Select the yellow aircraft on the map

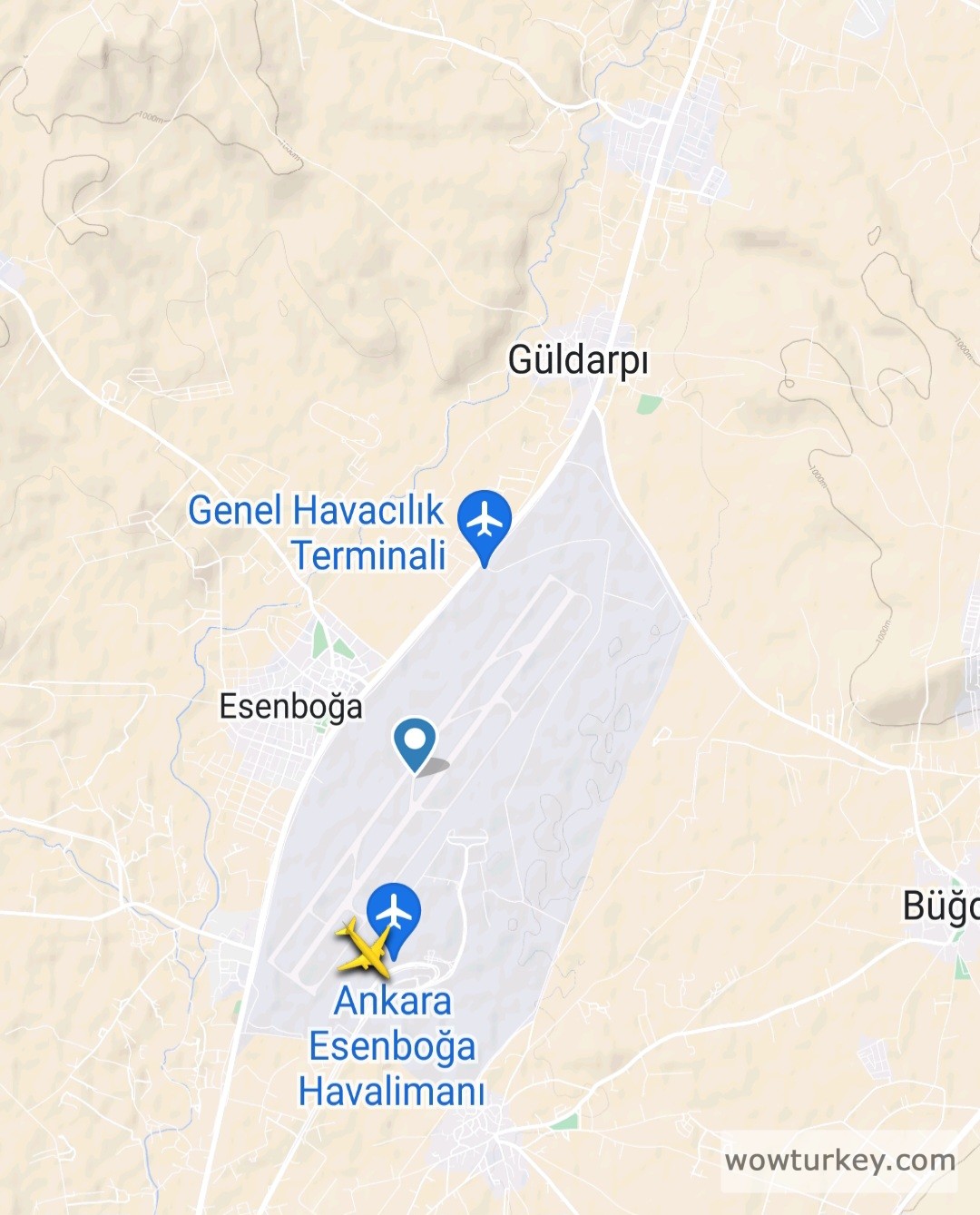[365, 948]
